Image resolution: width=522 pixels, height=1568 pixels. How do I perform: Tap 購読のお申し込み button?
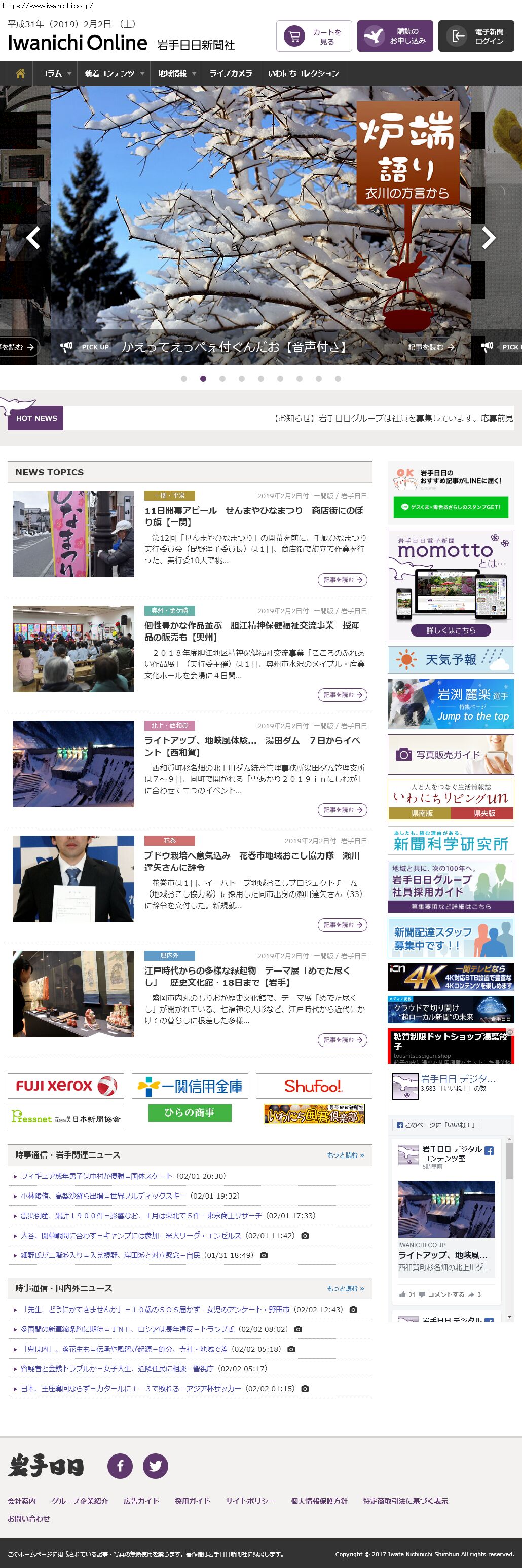[395, 36]
